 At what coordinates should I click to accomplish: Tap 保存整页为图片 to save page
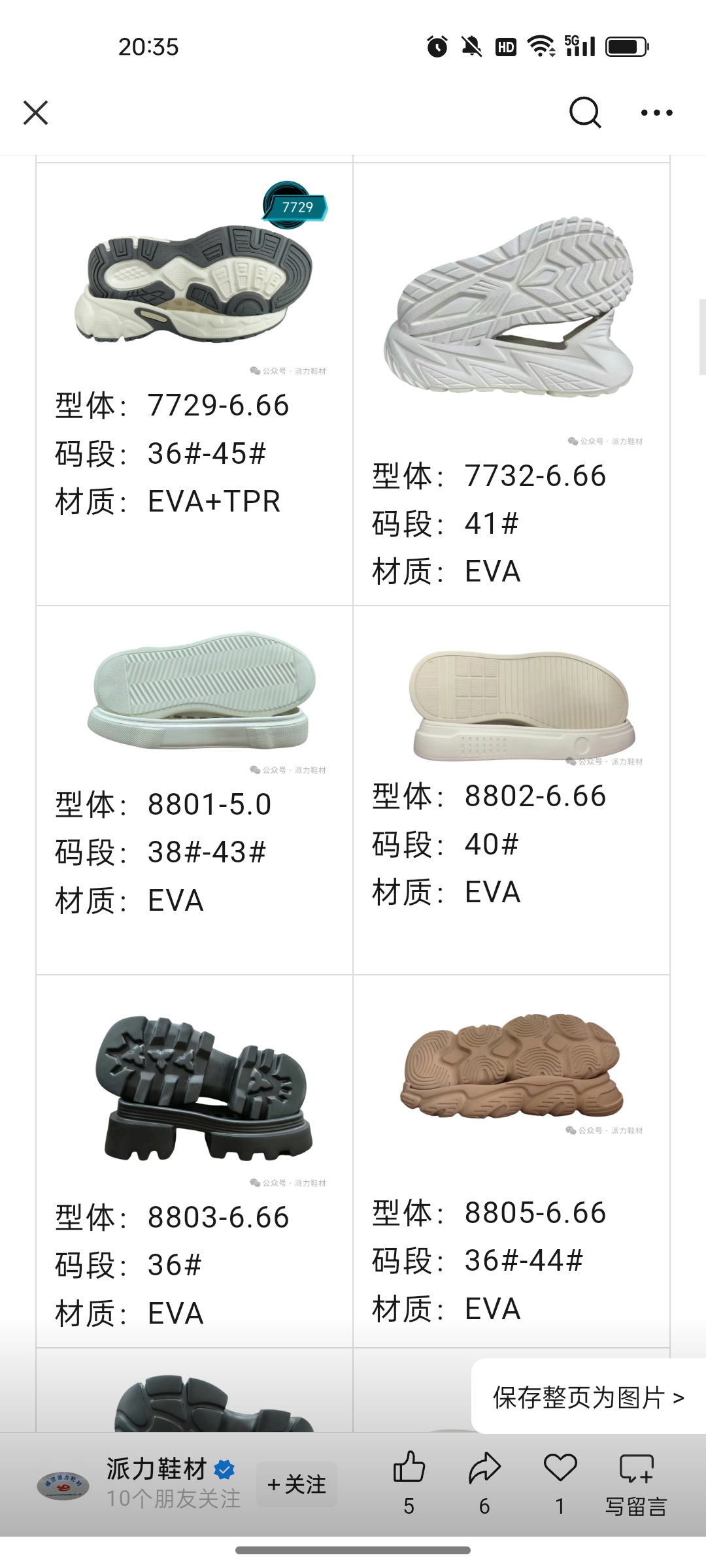coord(588,1397)
